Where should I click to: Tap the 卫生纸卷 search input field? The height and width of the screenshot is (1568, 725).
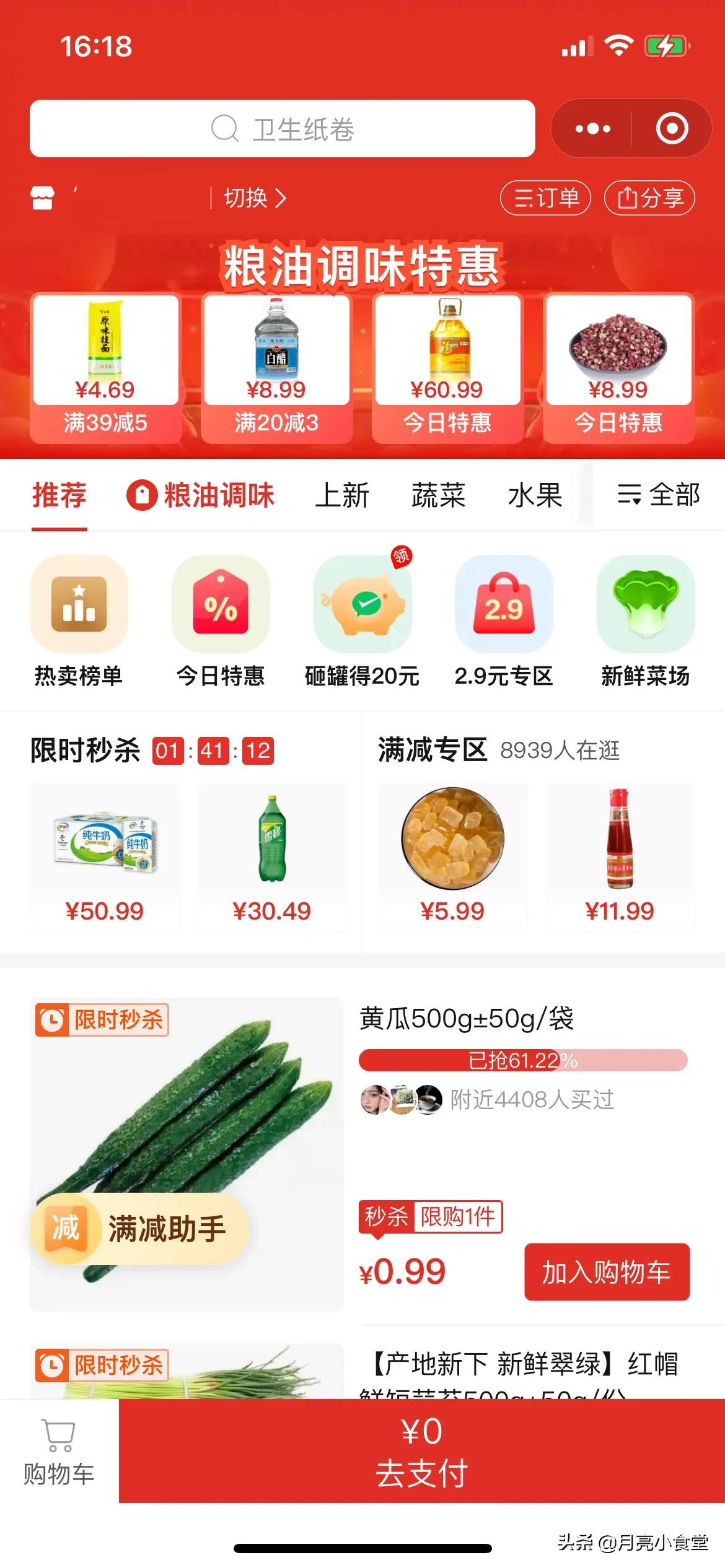[304, 128]
